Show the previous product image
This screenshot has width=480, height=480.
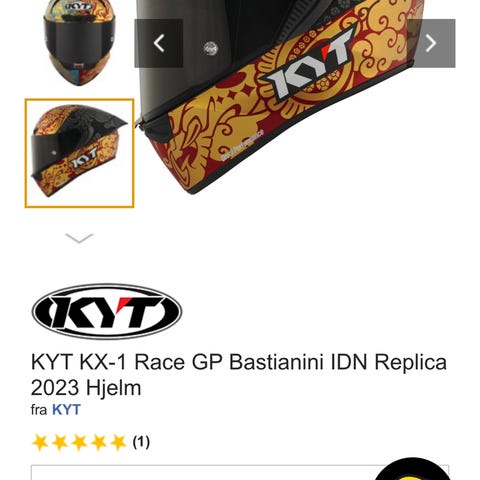(x=159, y=43)
